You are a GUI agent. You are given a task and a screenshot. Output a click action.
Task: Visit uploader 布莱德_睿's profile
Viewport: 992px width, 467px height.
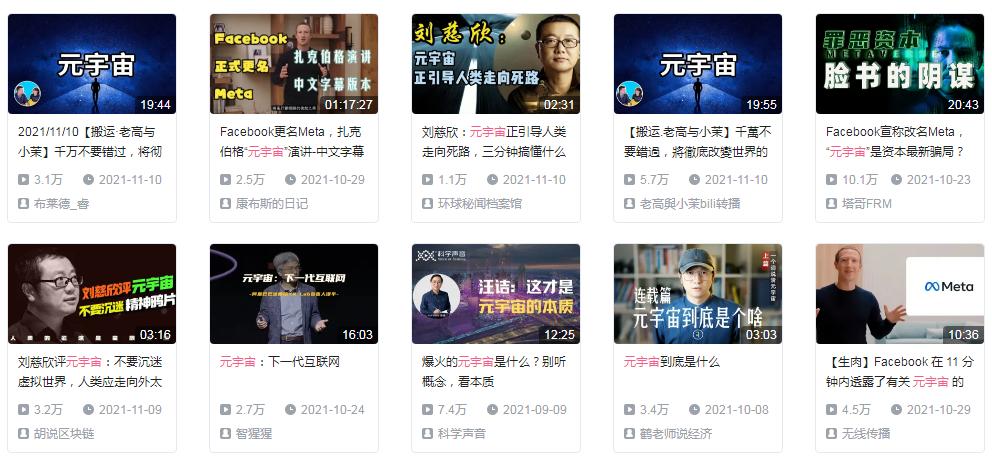61,203
